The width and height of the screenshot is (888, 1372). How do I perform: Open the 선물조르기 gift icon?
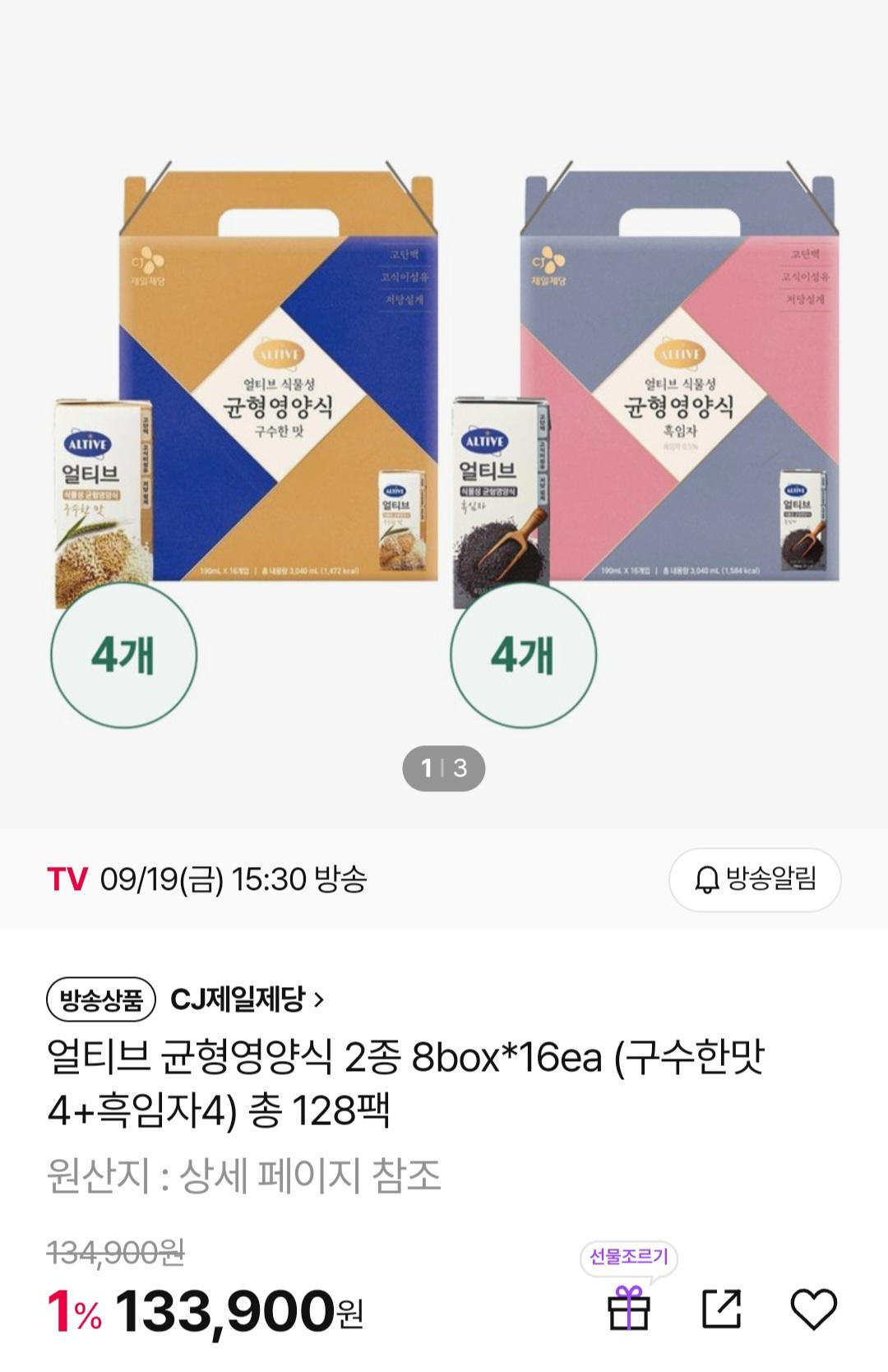point(629,1308)
